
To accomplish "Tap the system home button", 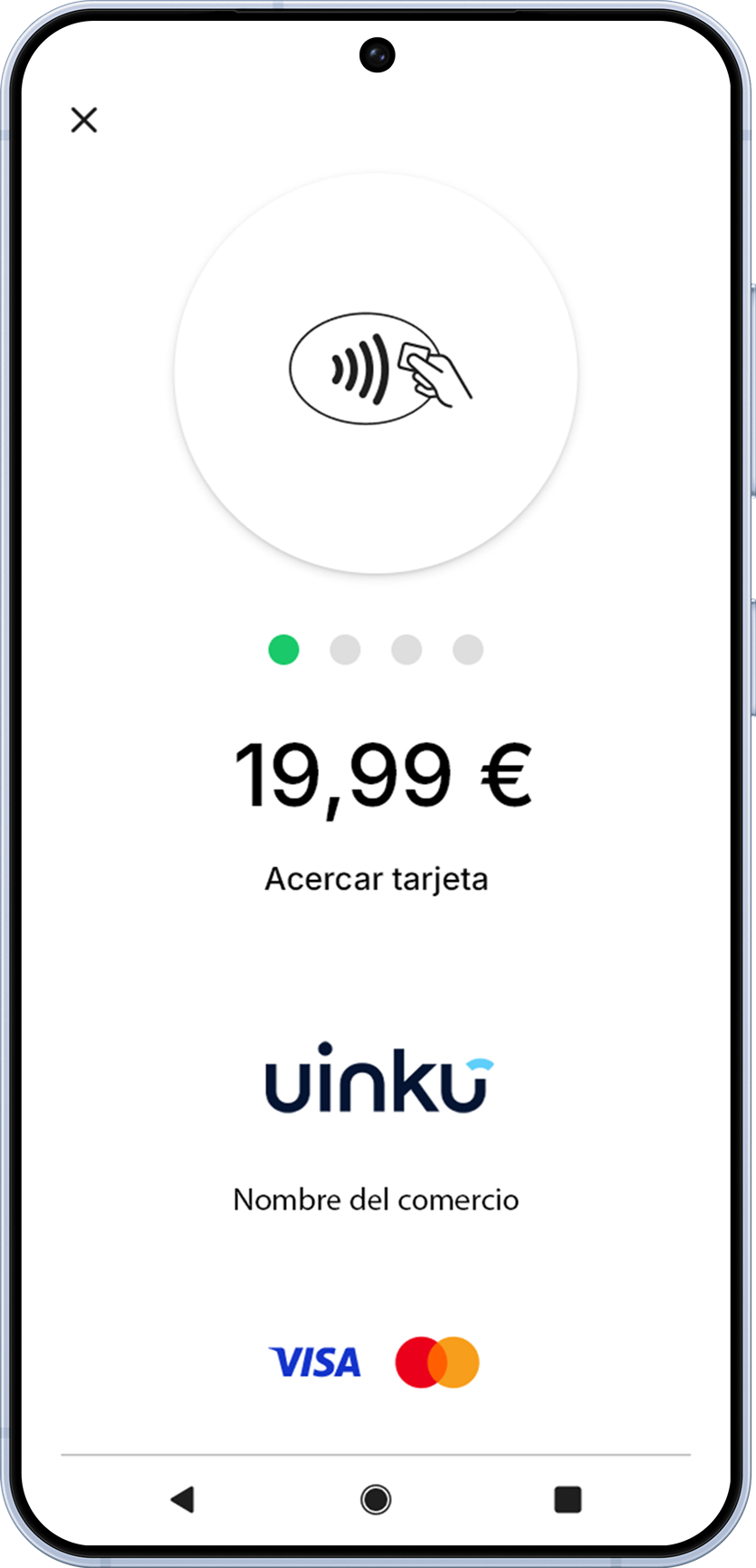I will click(376, 1500).
